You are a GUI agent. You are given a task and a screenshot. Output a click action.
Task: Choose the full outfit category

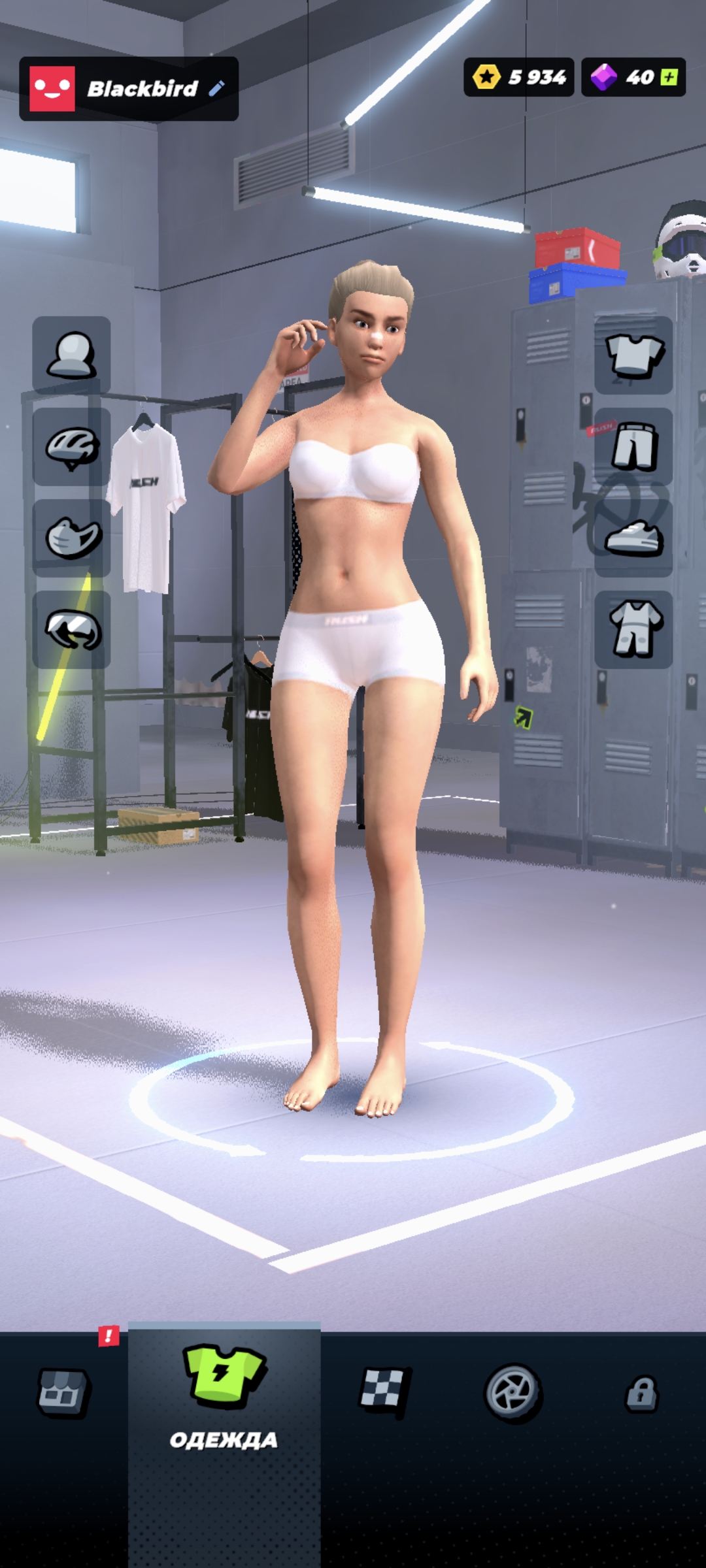pyautogui.click(x=633, y=630)
